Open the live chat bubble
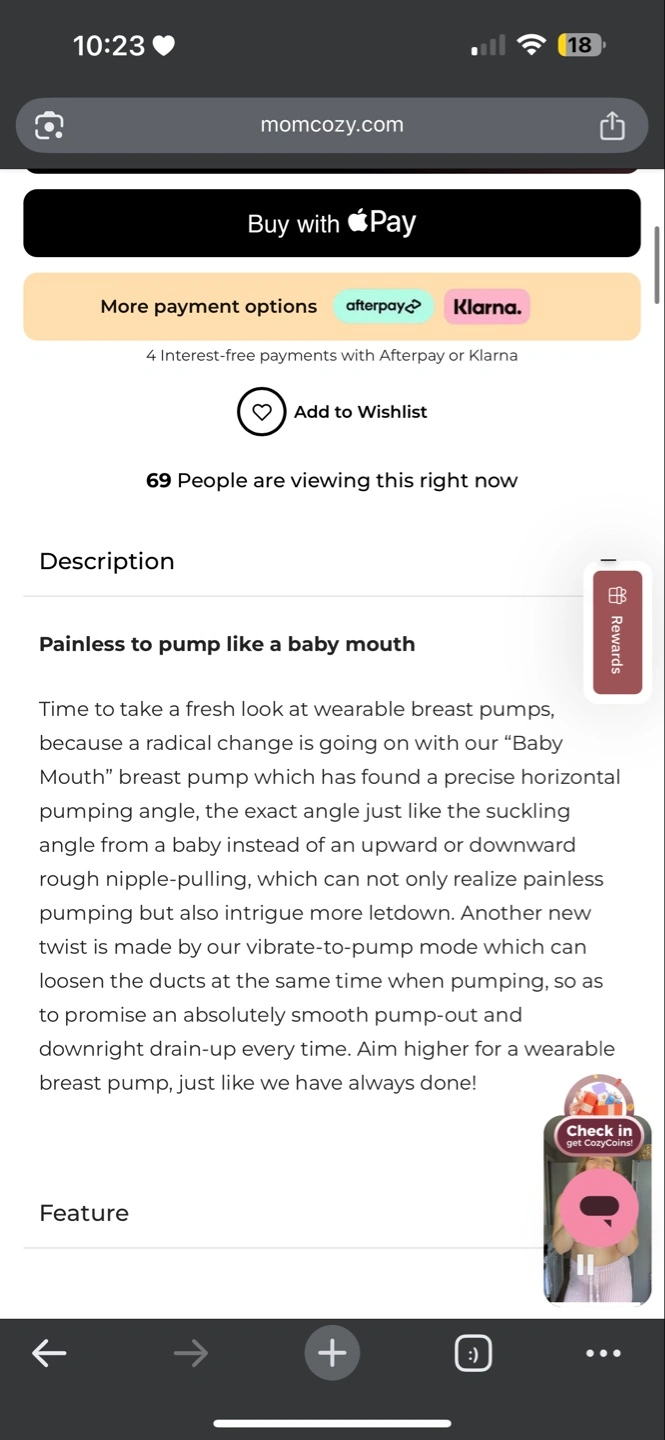The image size is (665, 1440). click(x=598, y=1208)
